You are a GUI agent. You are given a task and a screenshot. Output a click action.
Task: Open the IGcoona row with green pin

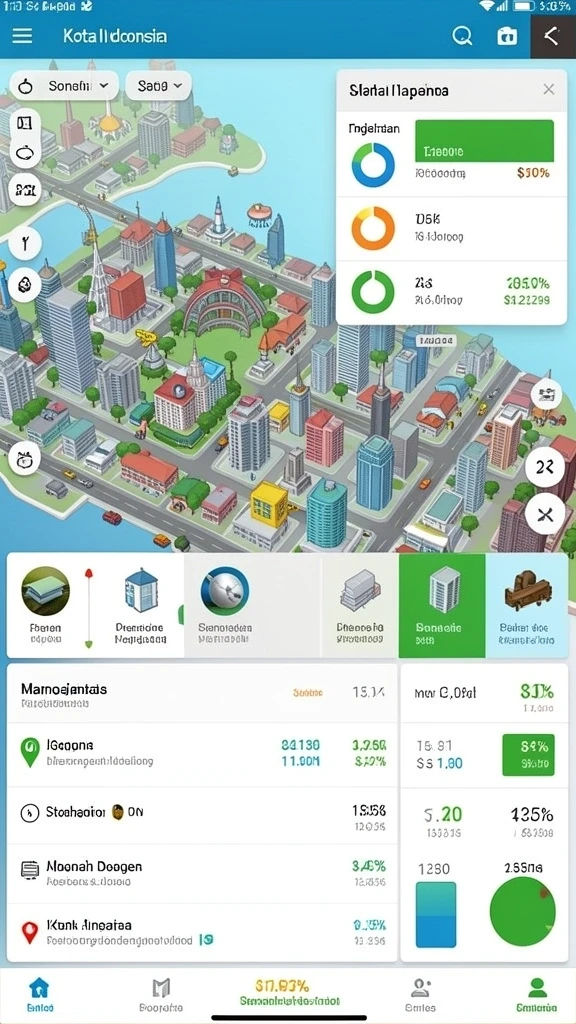coord(202,754)
